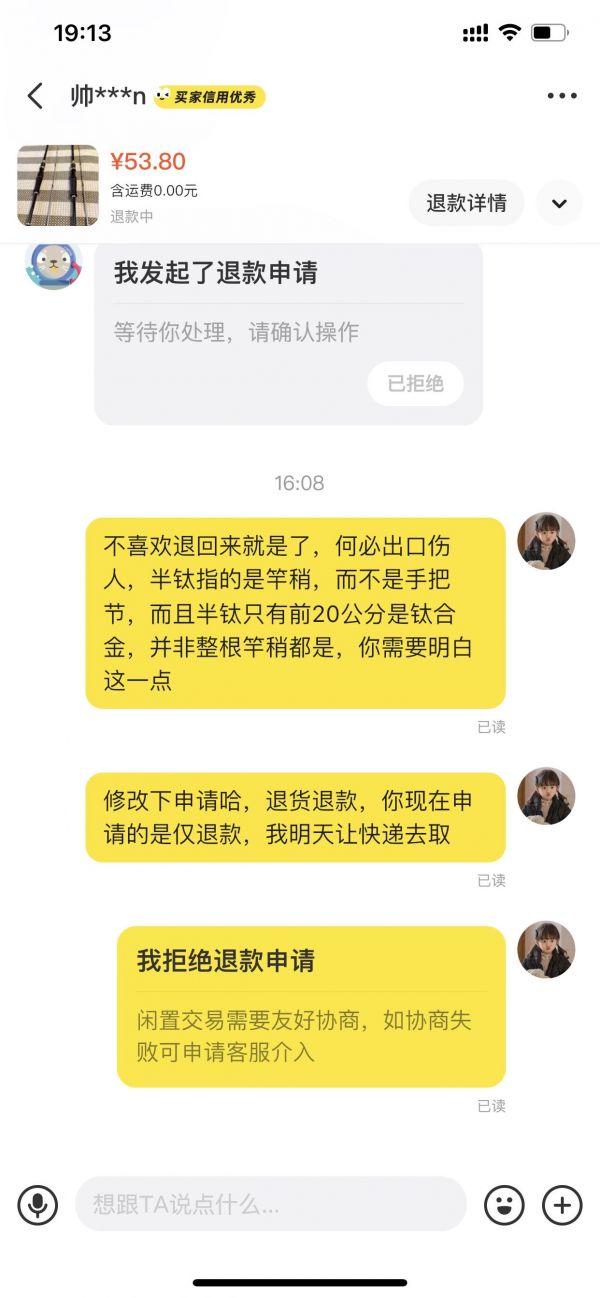Tap the 买家信用优秀 credit badge
Viewport: 600px width, 1298px height.
tap(210, 97)
